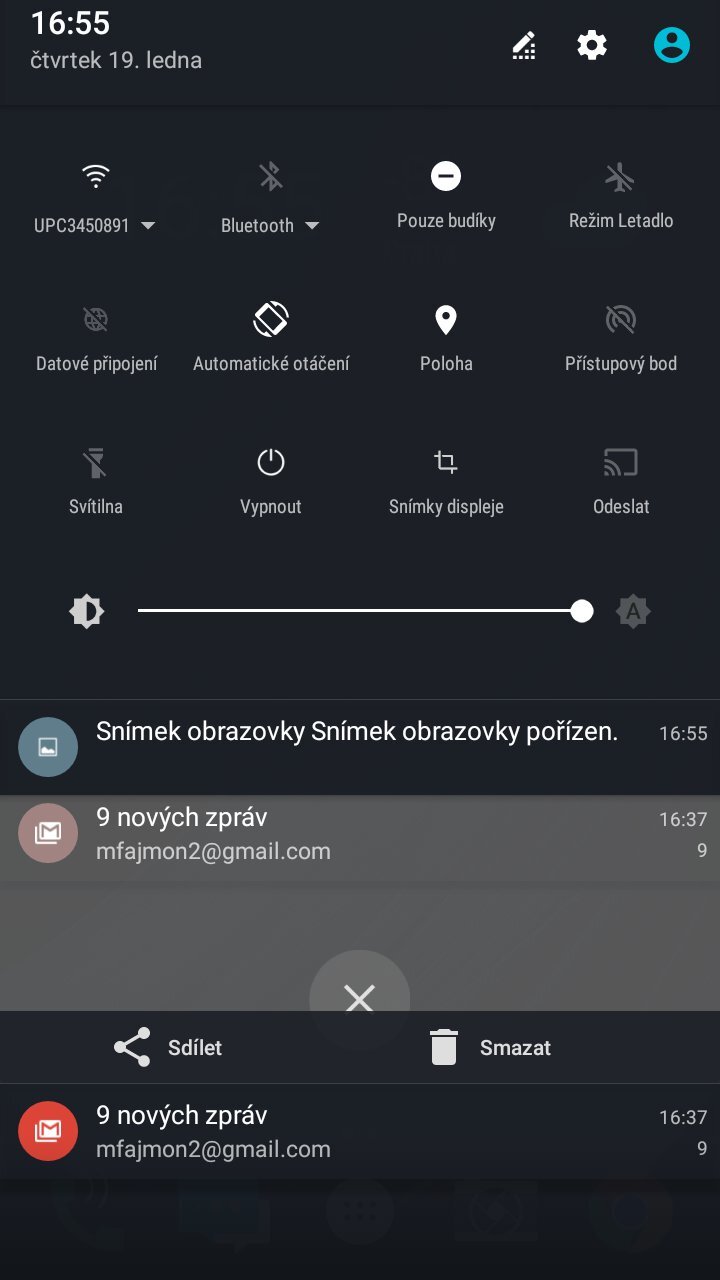This screenshot has height=1280, width=720.
Task: Expand the Gmail 9 nových zpráv notification
Action: coord(360,834)
